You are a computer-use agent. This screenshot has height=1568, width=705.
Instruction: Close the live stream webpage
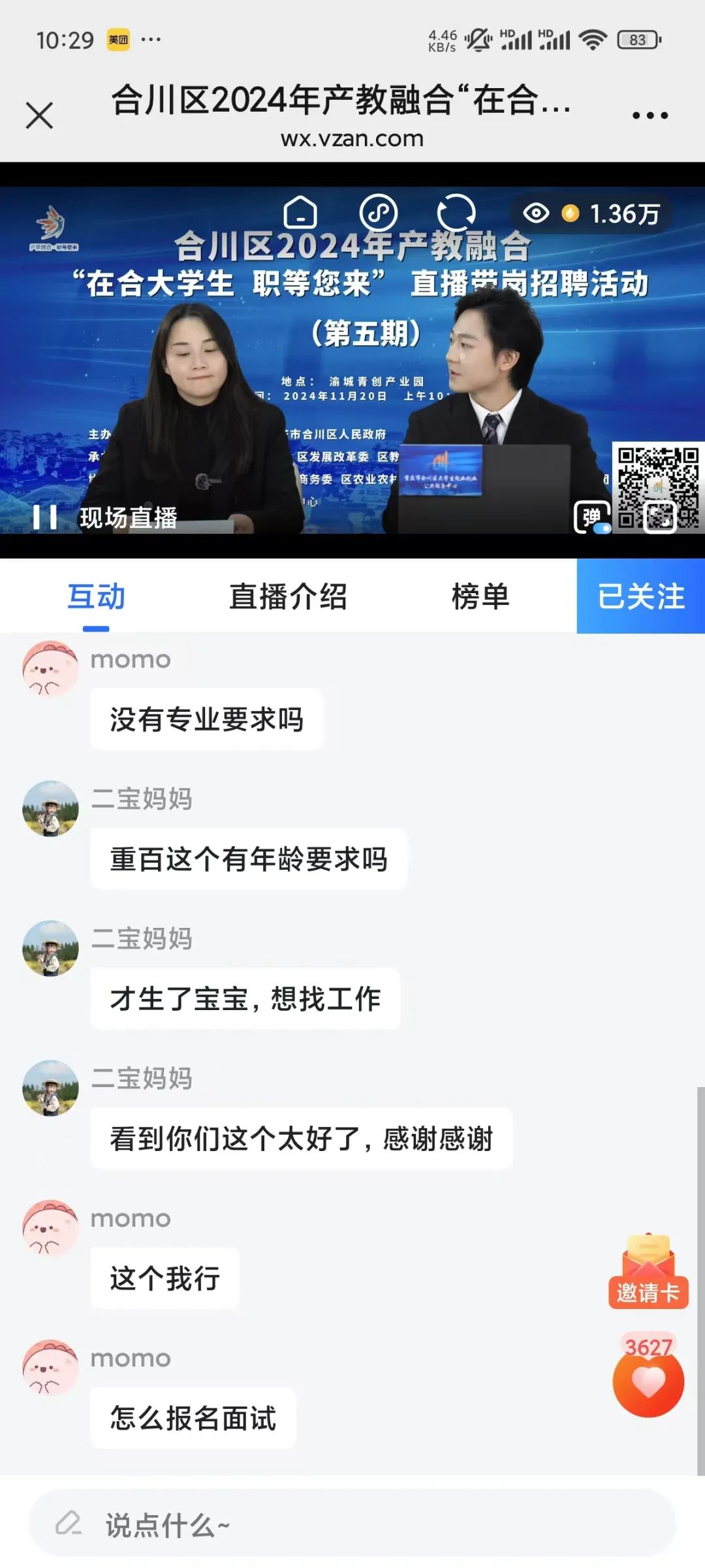[x=39, y=116]
